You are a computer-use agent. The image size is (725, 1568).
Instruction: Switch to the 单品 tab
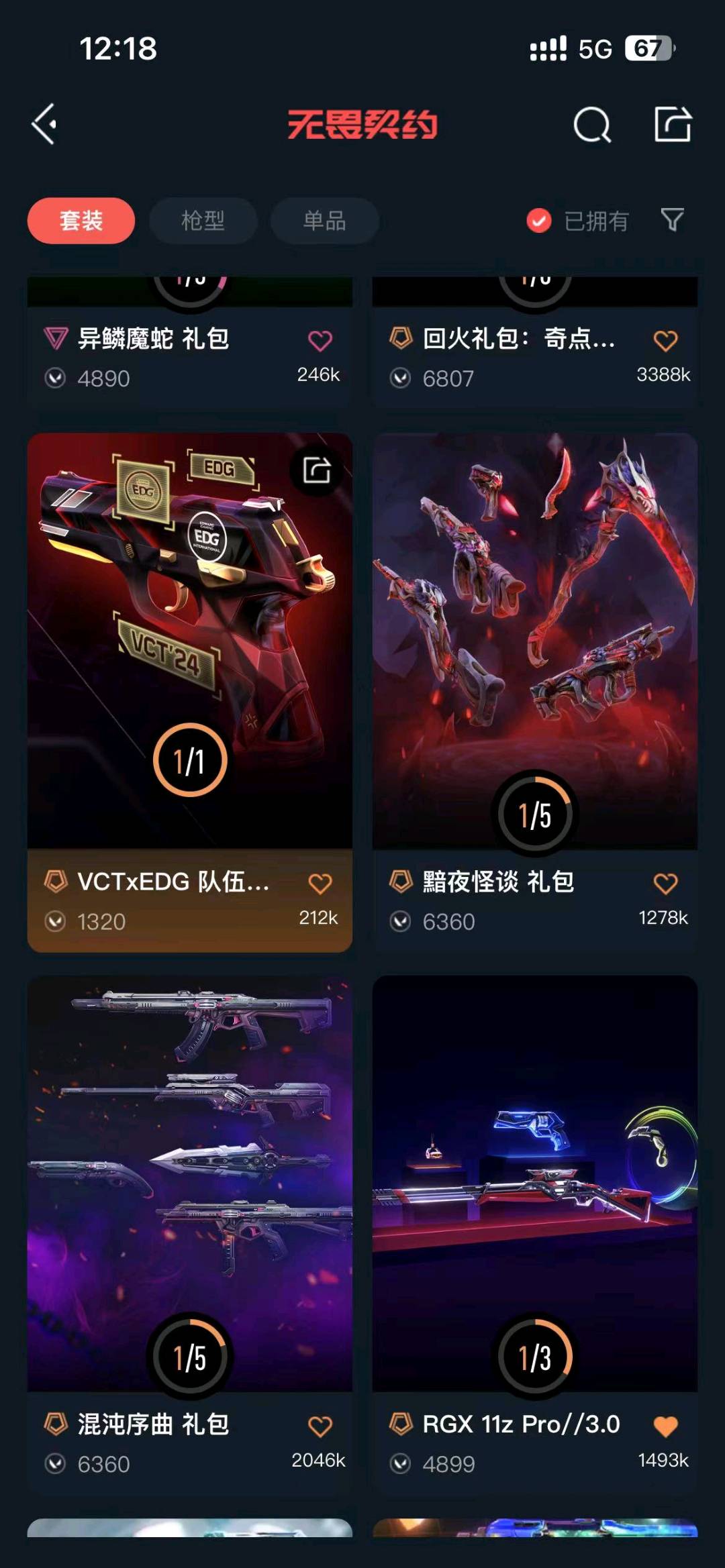click(x=324, y=221)
